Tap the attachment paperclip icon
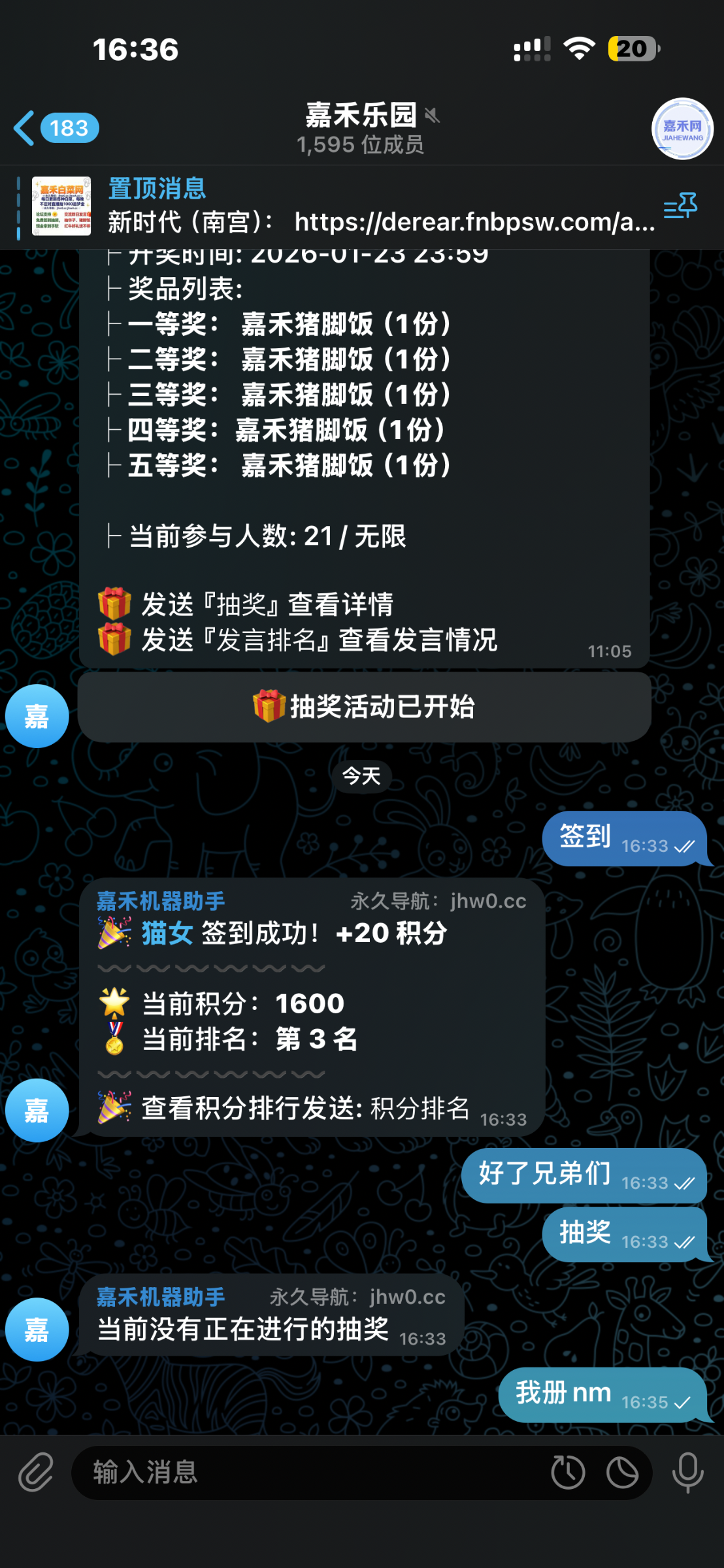Image resolution: width=724 pixels, height=1568 pixels. pos(35,1473)
